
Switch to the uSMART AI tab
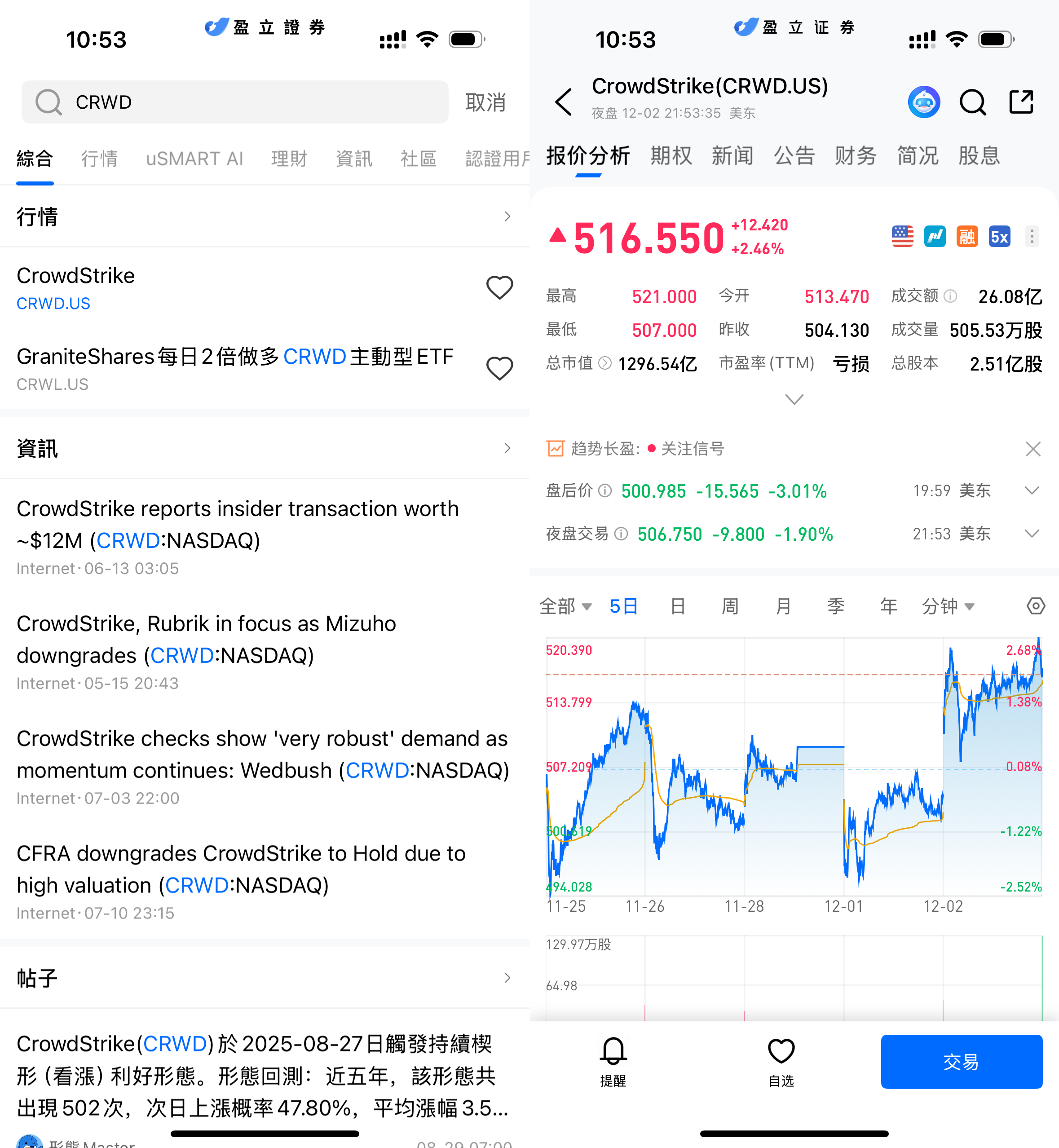point(194,158)
